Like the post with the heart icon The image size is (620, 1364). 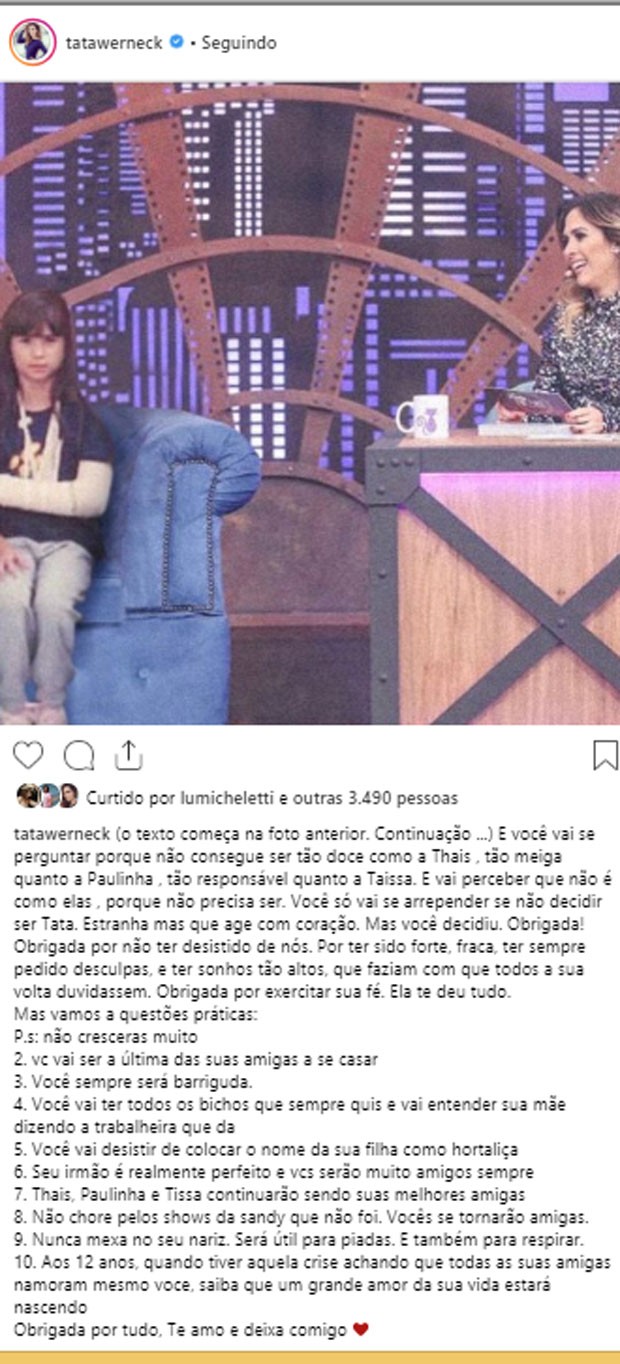click(x=28, y=755)
